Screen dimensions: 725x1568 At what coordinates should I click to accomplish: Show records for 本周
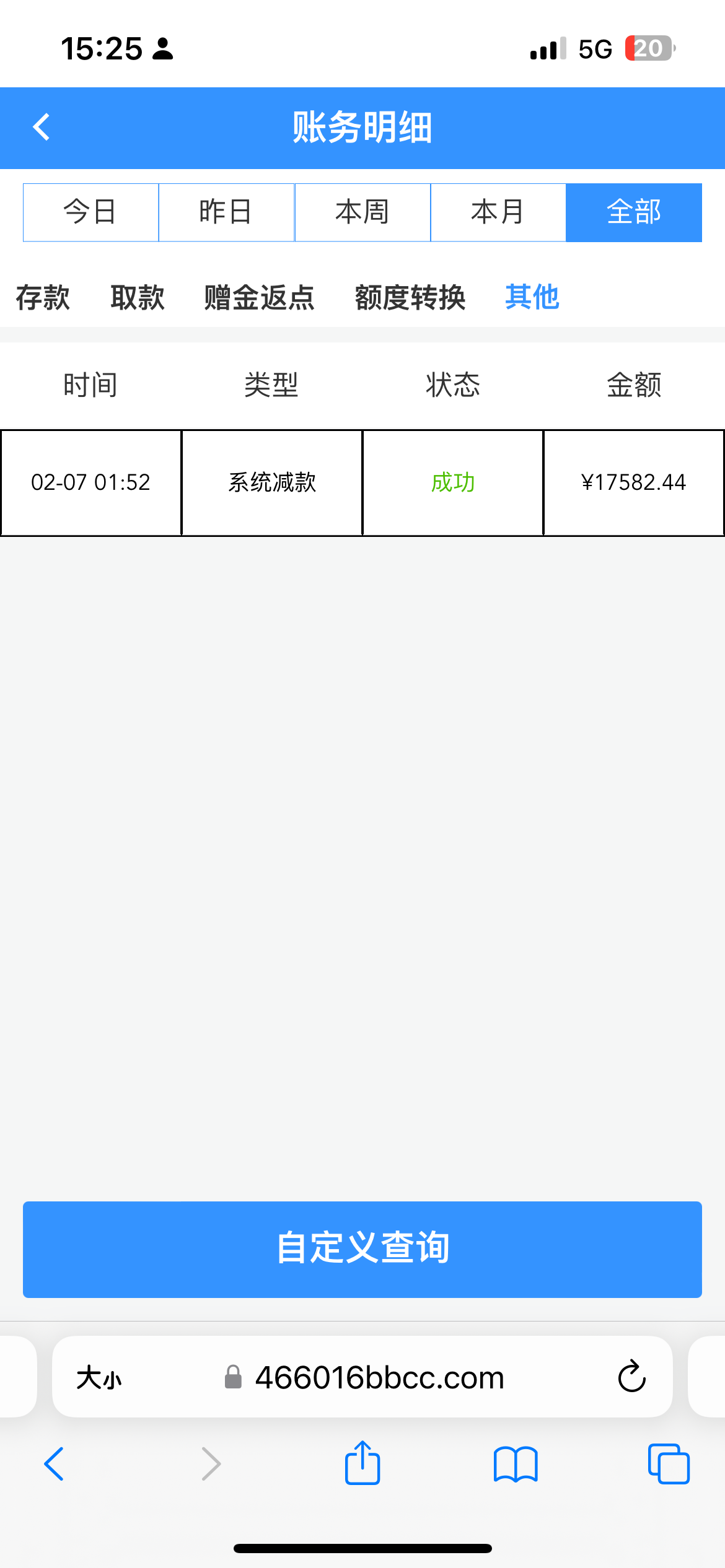[362, 212]
